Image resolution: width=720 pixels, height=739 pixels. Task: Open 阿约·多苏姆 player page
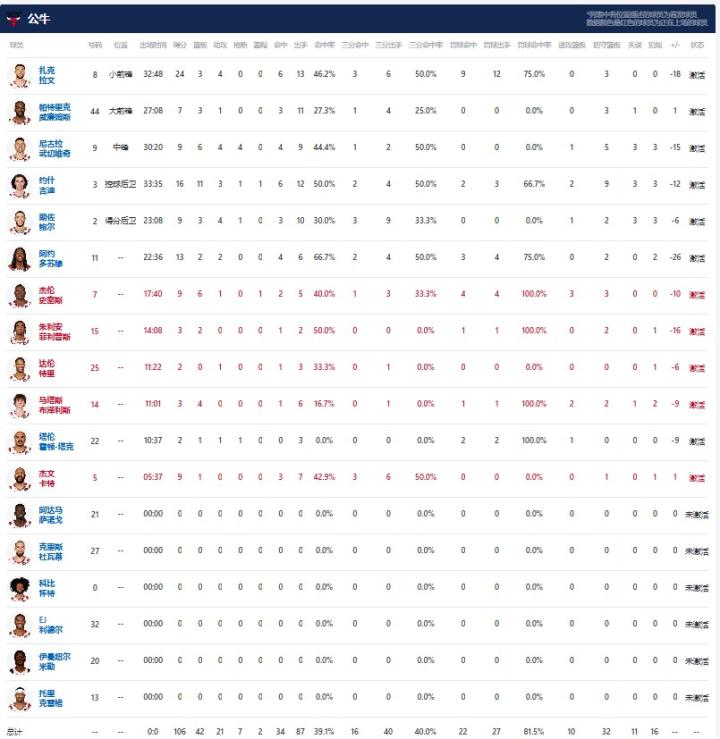(49, 258)
